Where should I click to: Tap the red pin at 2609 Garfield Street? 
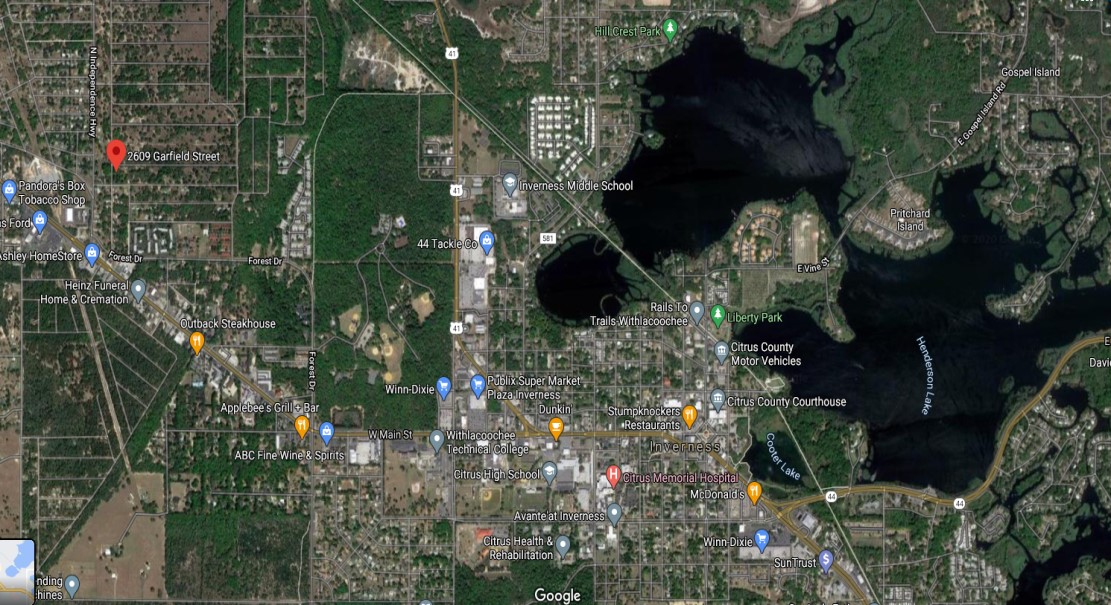[x=116, y=154]
